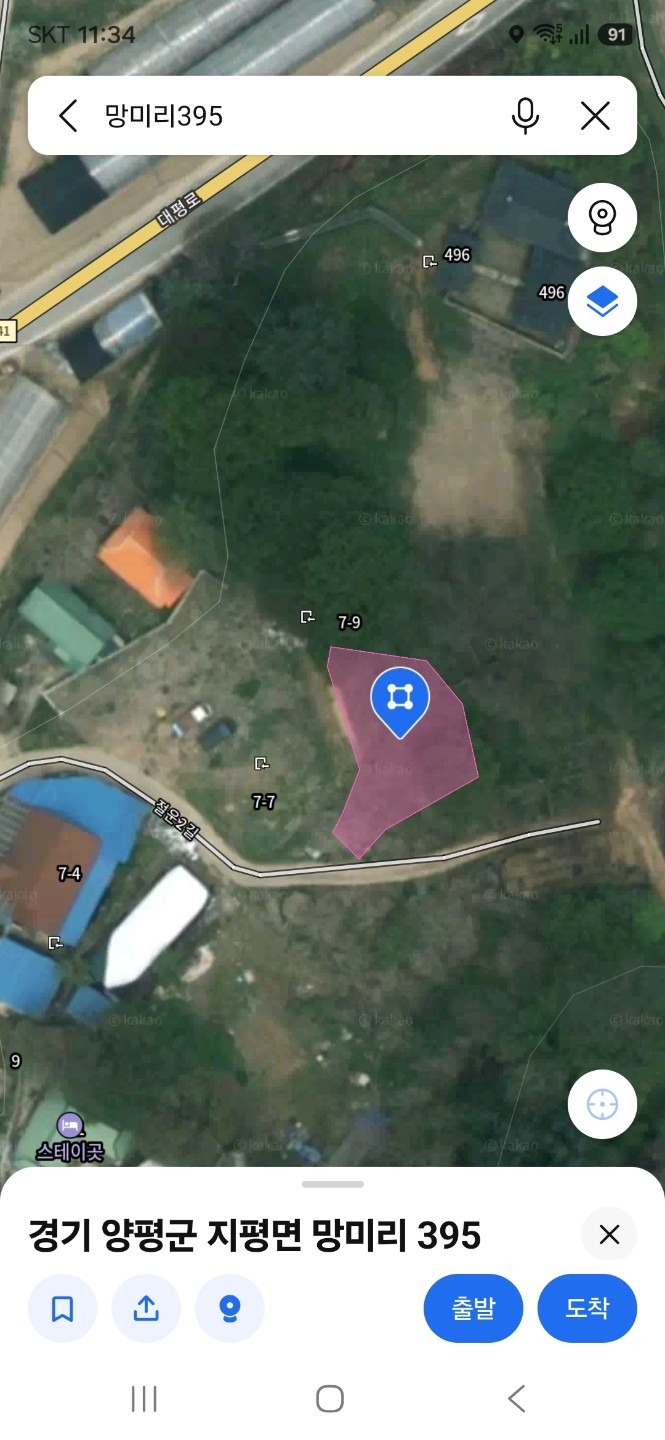Close the 망미리 395 address panel
This screenshot has width=665, height=1440.
609,1235
